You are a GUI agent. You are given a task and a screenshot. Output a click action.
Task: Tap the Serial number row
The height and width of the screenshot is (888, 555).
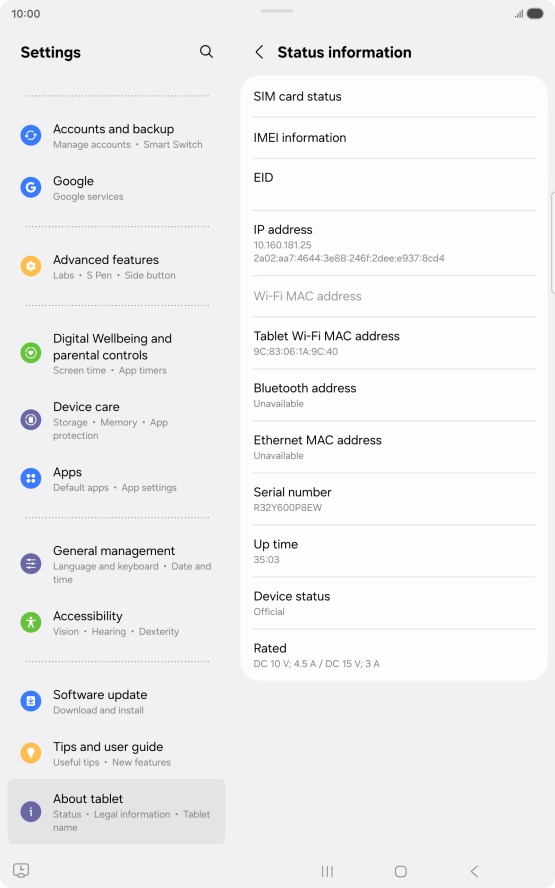tap(394, 500)
